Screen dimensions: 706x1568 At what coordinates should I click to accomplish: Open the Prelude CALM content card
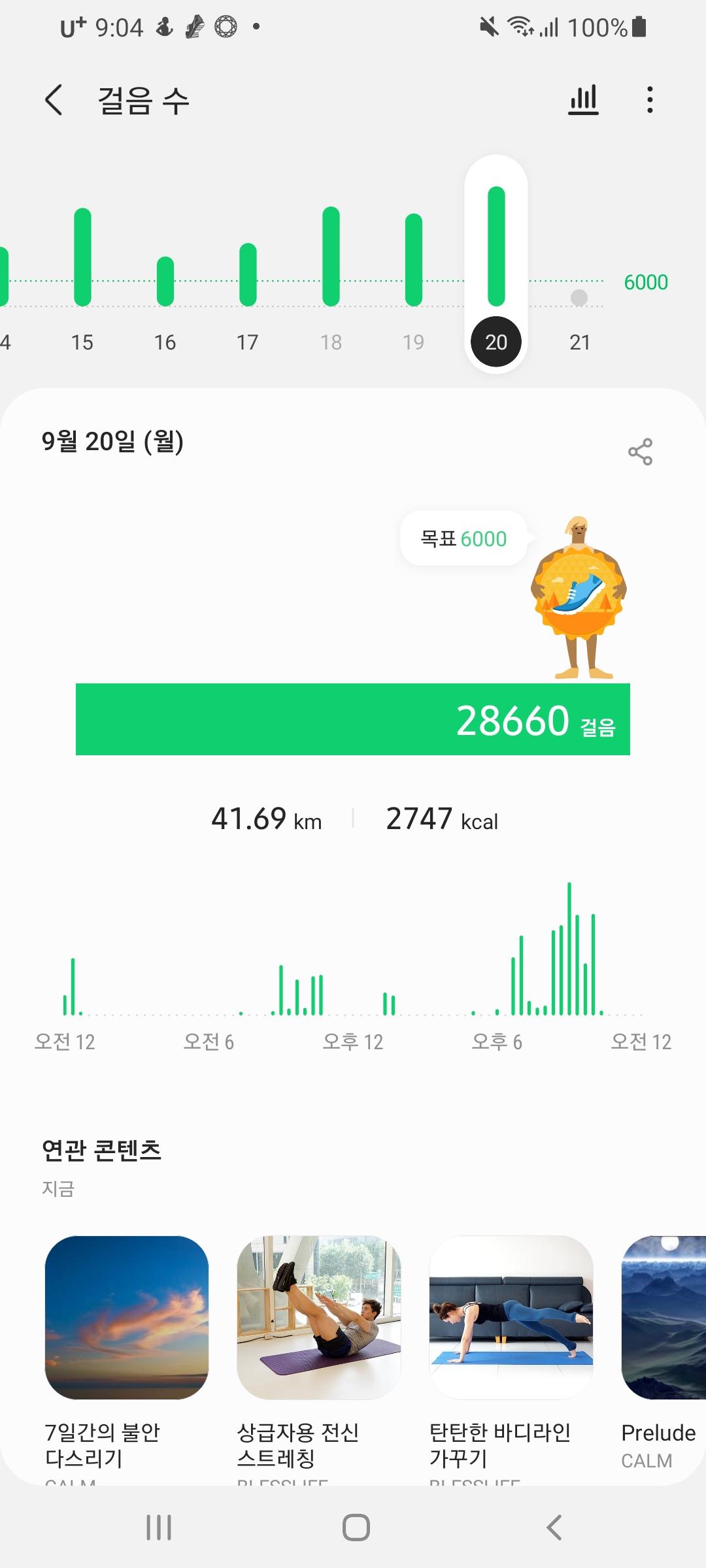click(664, 1318)
